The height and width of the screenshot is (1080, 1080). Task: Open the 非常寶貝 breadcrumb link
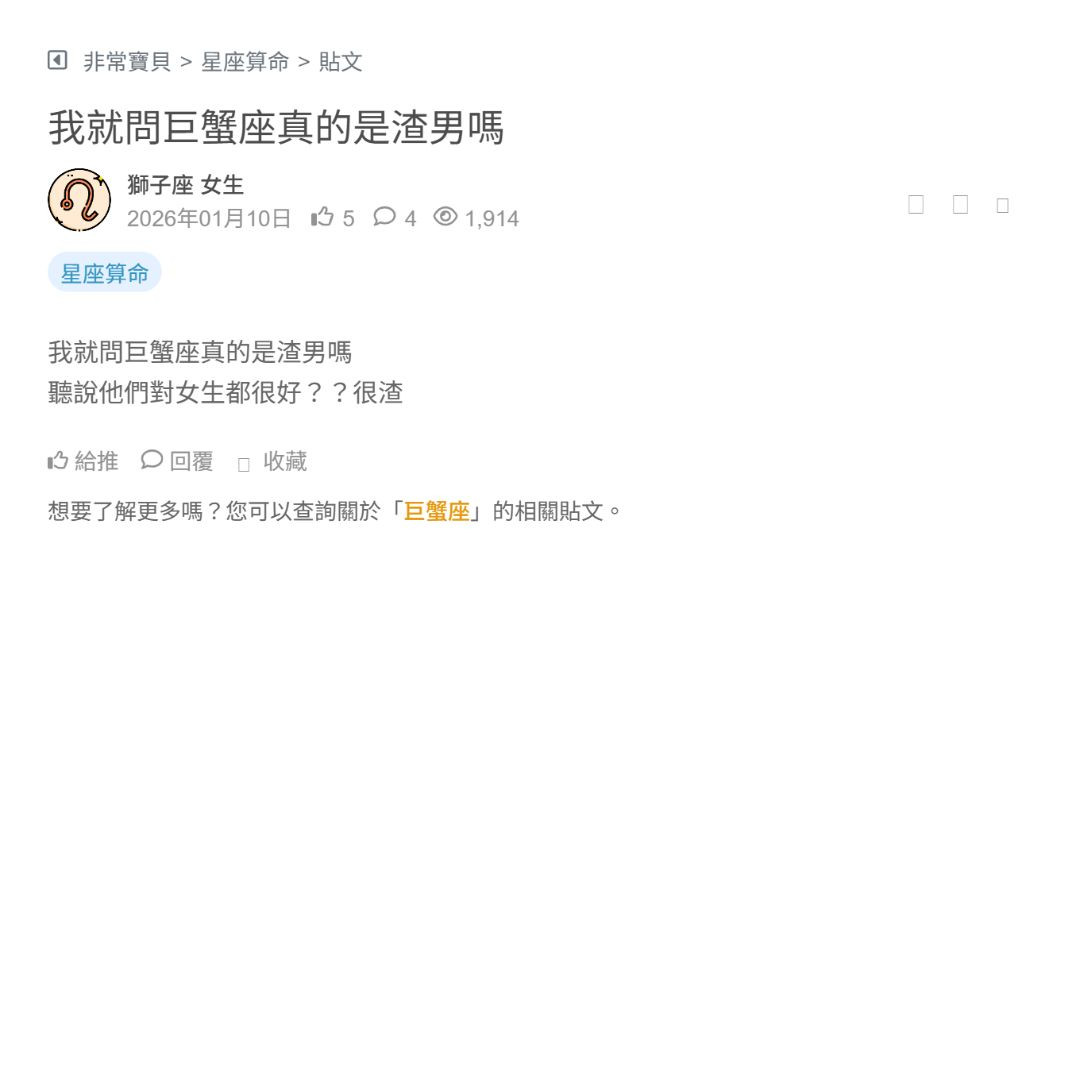click(127, 62)
